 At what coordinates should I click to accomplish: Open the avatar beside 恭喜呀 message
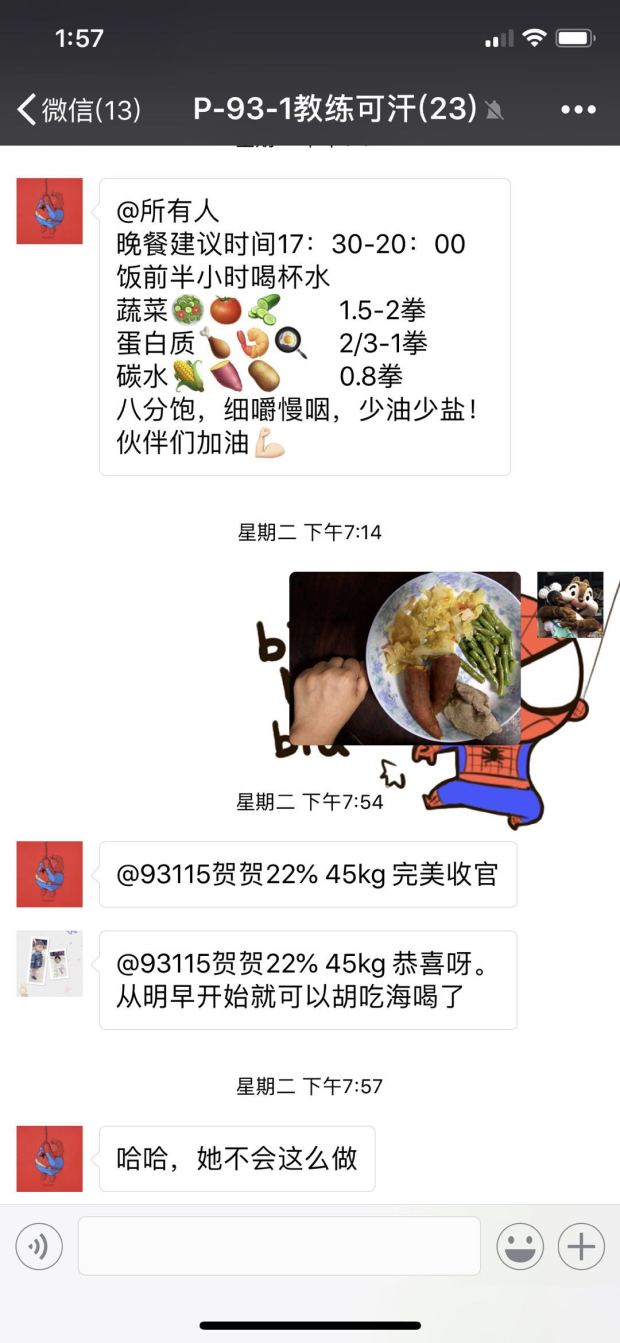(49, 964)
